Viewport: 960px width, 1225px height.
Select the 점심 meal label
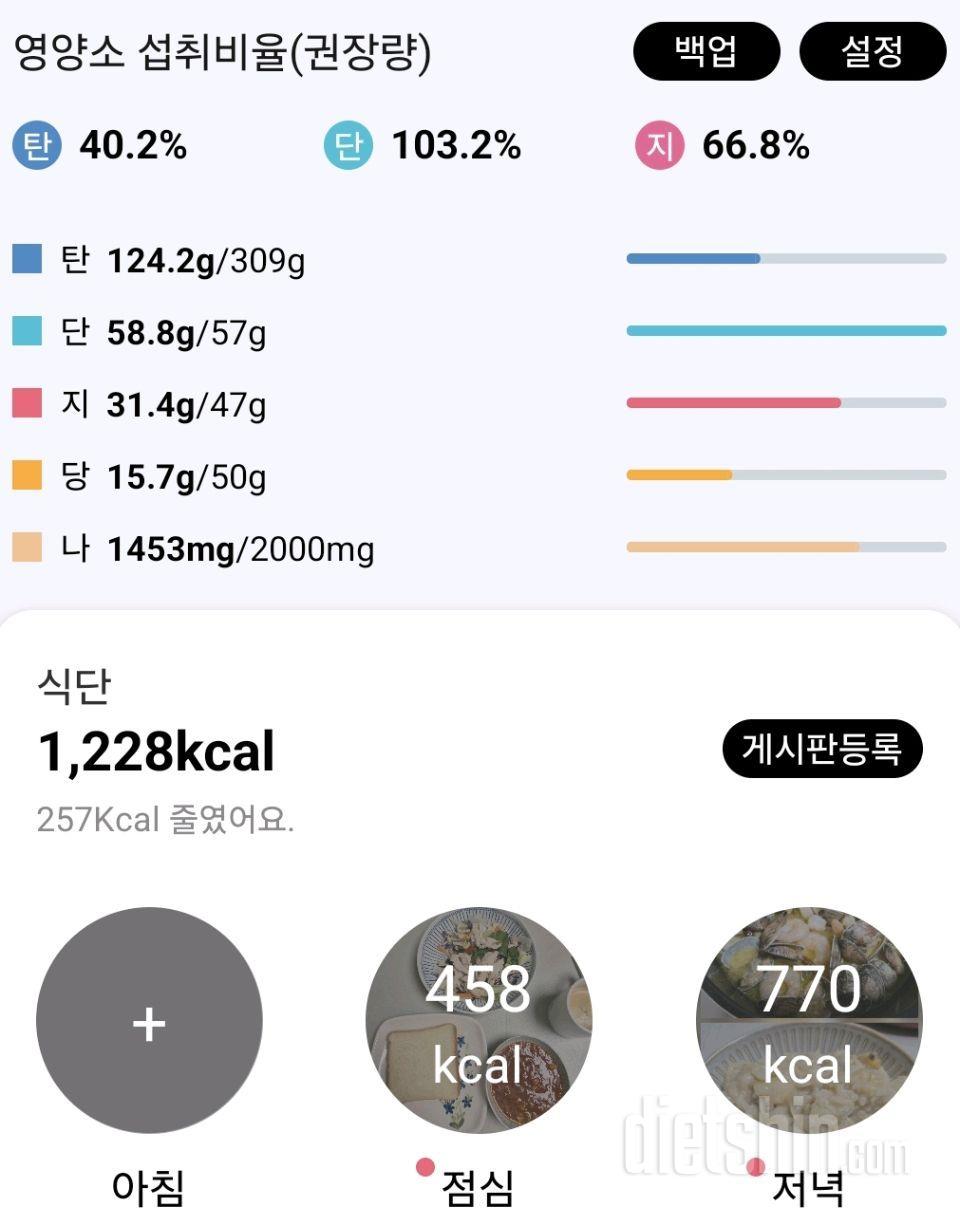click(x=480, y=1192)
